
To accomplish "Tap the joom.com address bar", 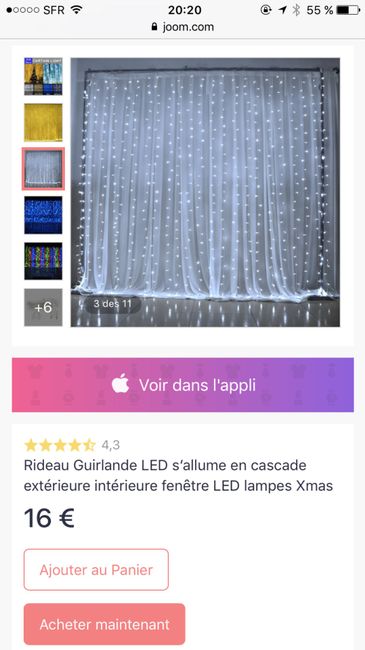I will point(182,27).
